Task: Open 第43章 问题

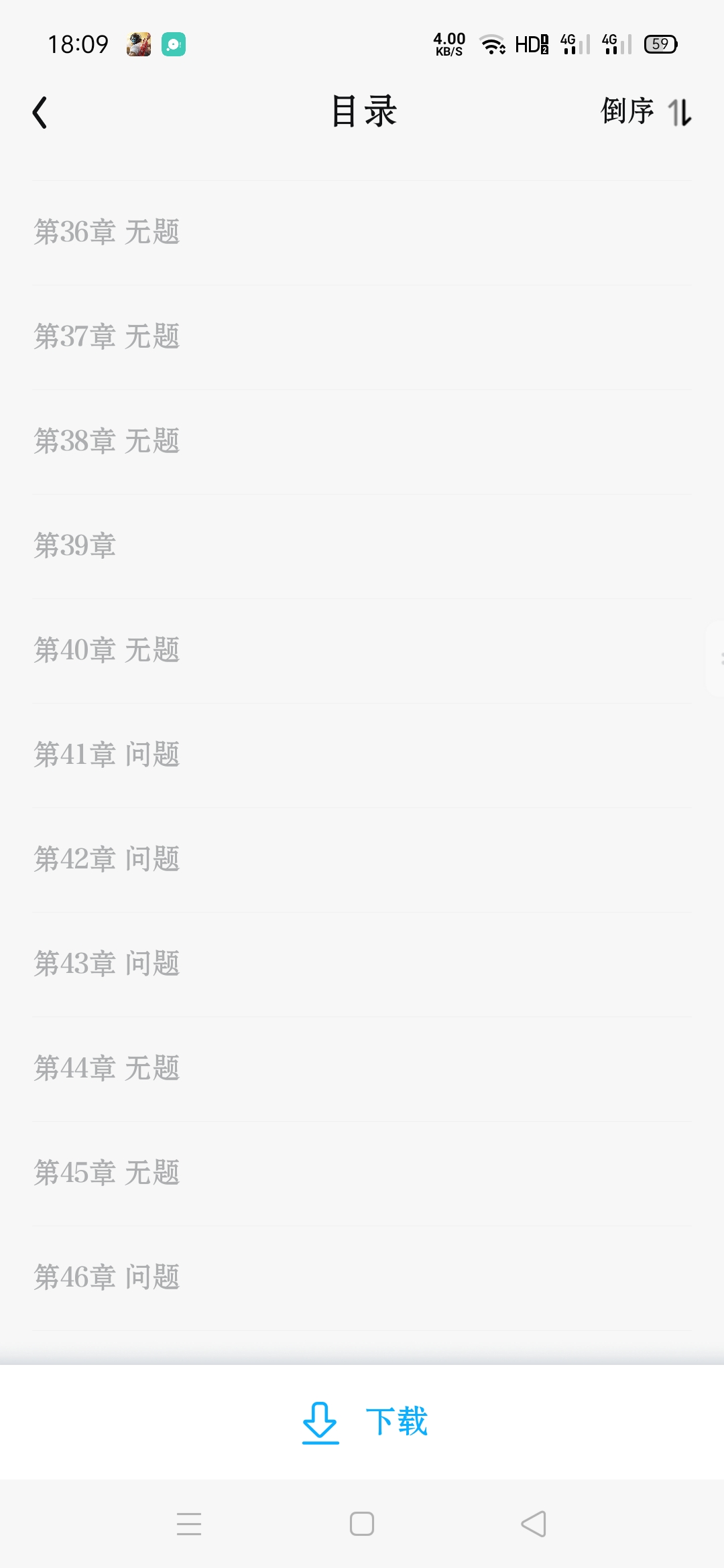Action: coord(362,964)
